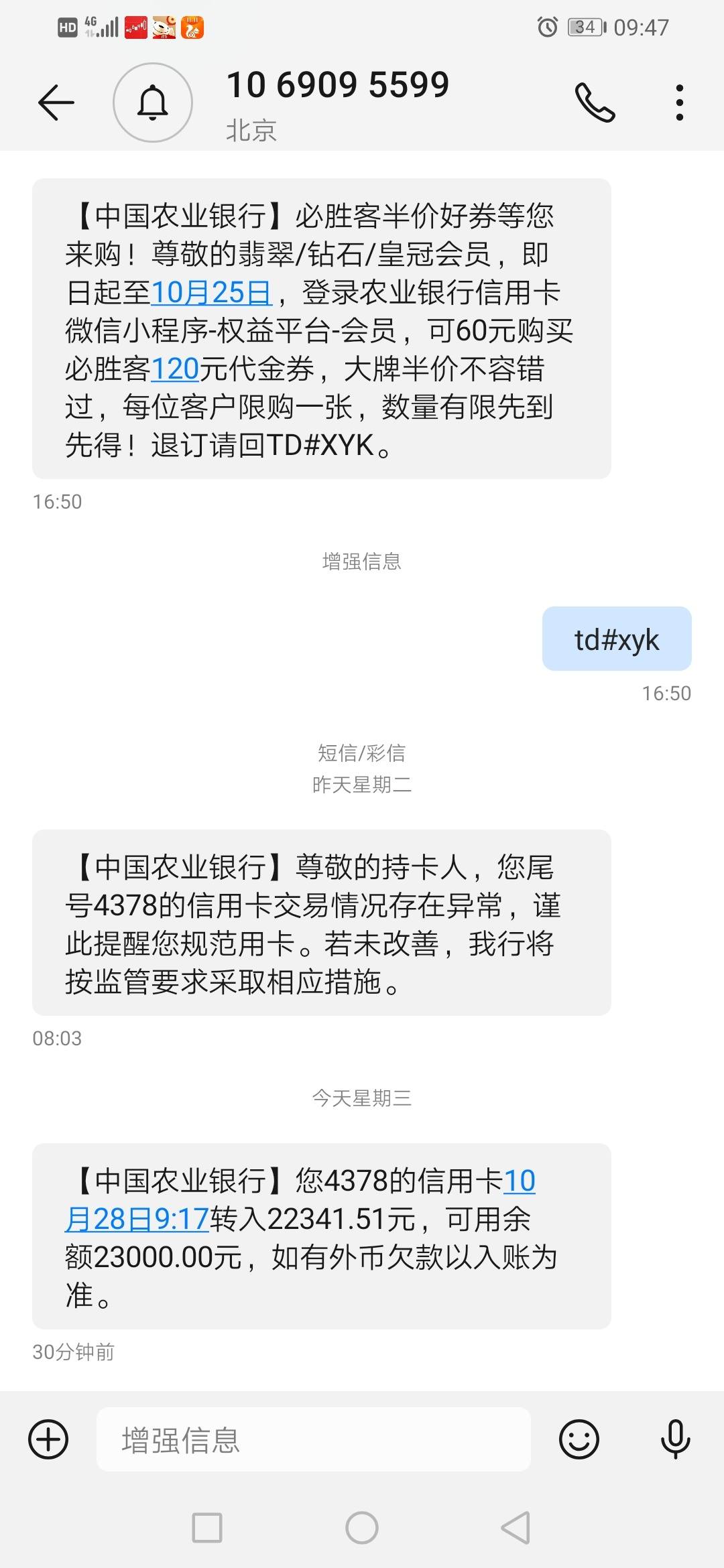Select the sent td#xyk message bubble

pos(617,639)
